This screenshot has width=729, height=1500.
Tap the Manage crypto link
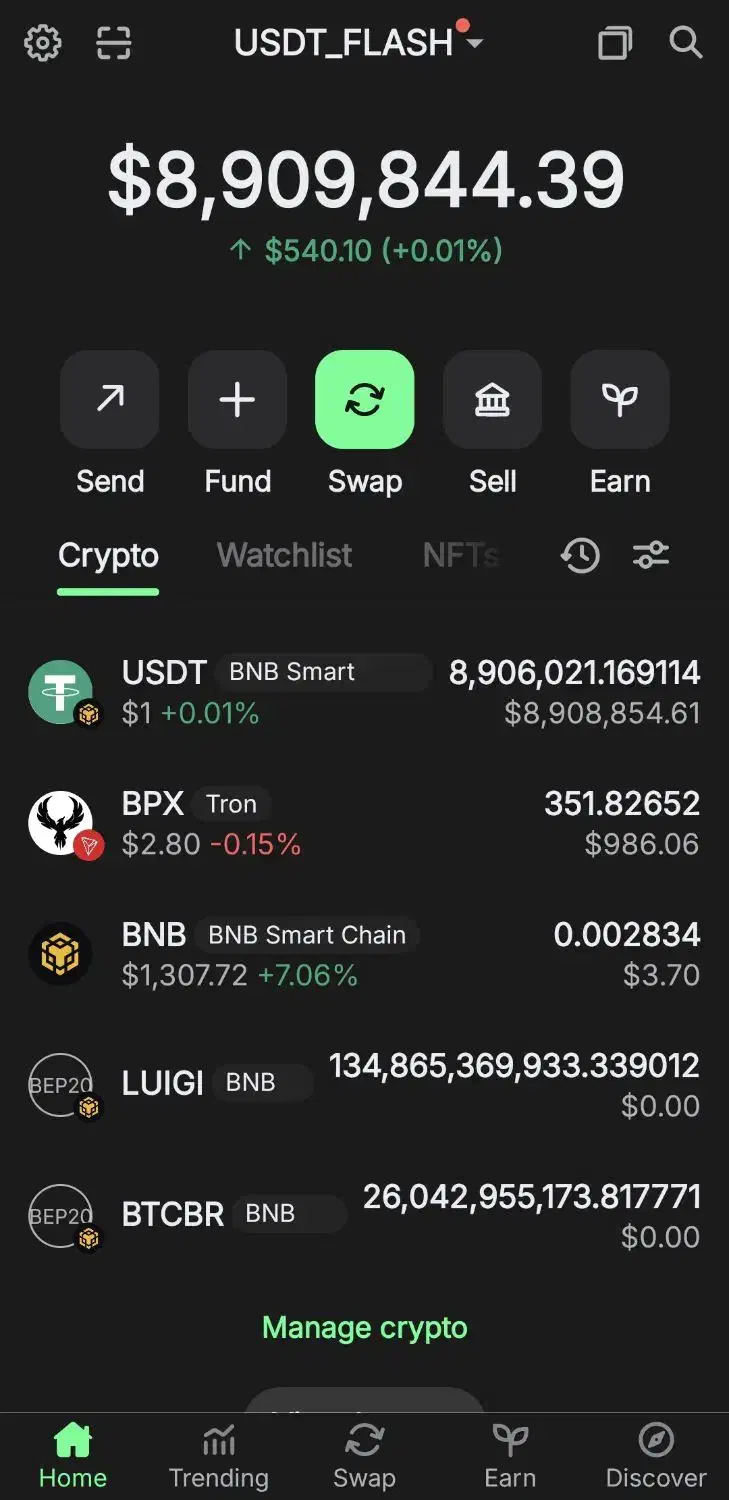point(364,1328)
